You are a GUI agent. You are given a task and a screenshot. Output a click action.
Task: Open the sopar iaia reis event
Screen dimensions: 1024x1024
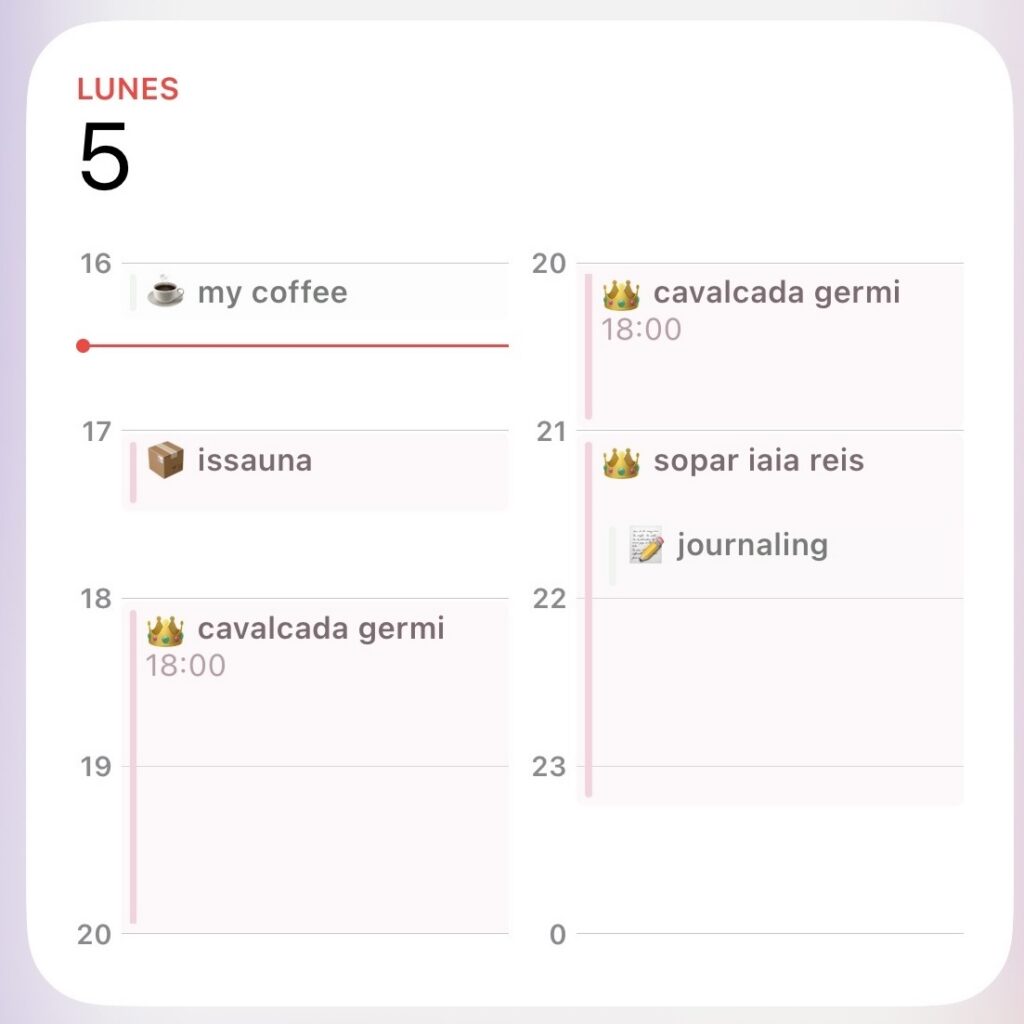(x=758, y=462)
